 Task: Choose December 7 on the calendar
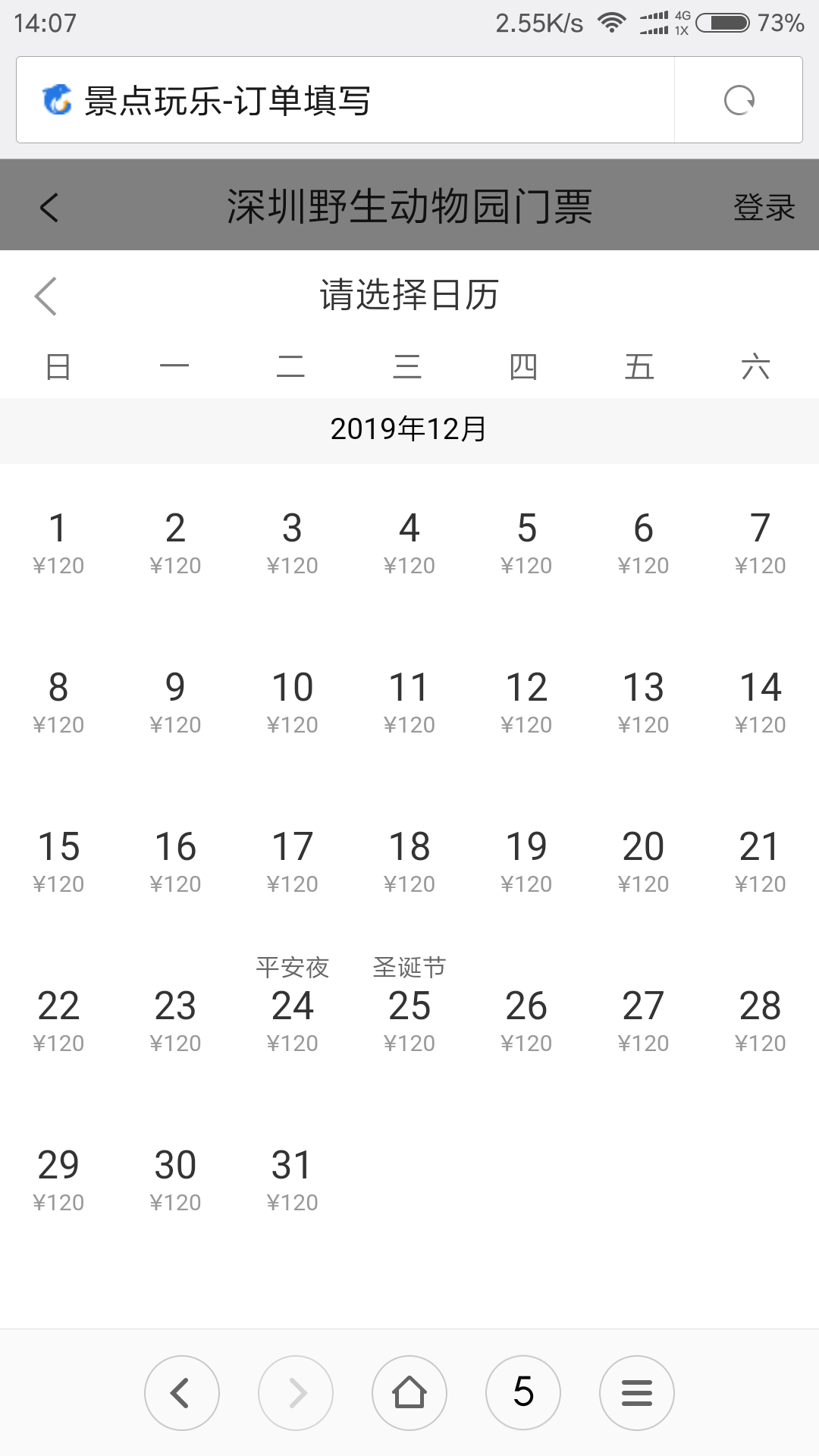tap(760, 543)
